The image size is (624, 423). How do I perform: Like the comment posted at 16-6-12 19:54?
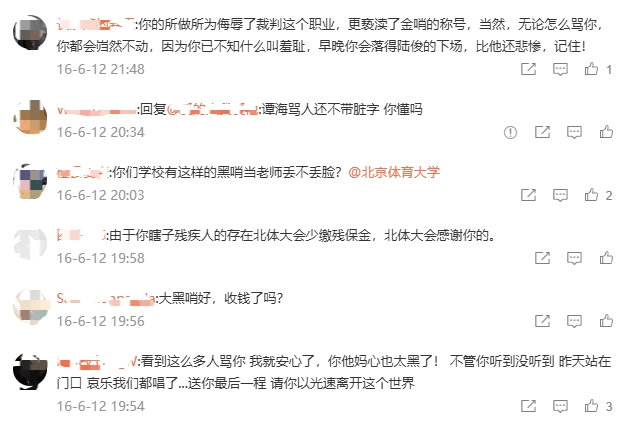[592, 405]
